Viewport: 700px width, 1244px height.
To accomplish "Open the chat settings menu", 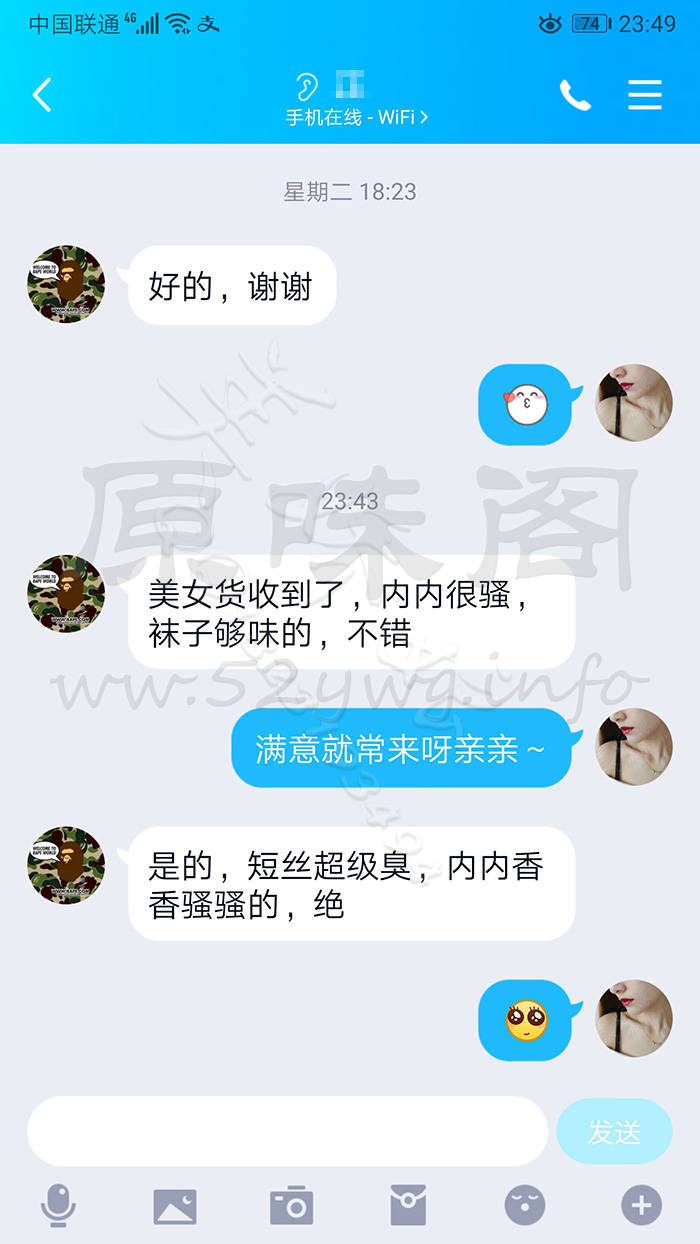I will 645,95.
